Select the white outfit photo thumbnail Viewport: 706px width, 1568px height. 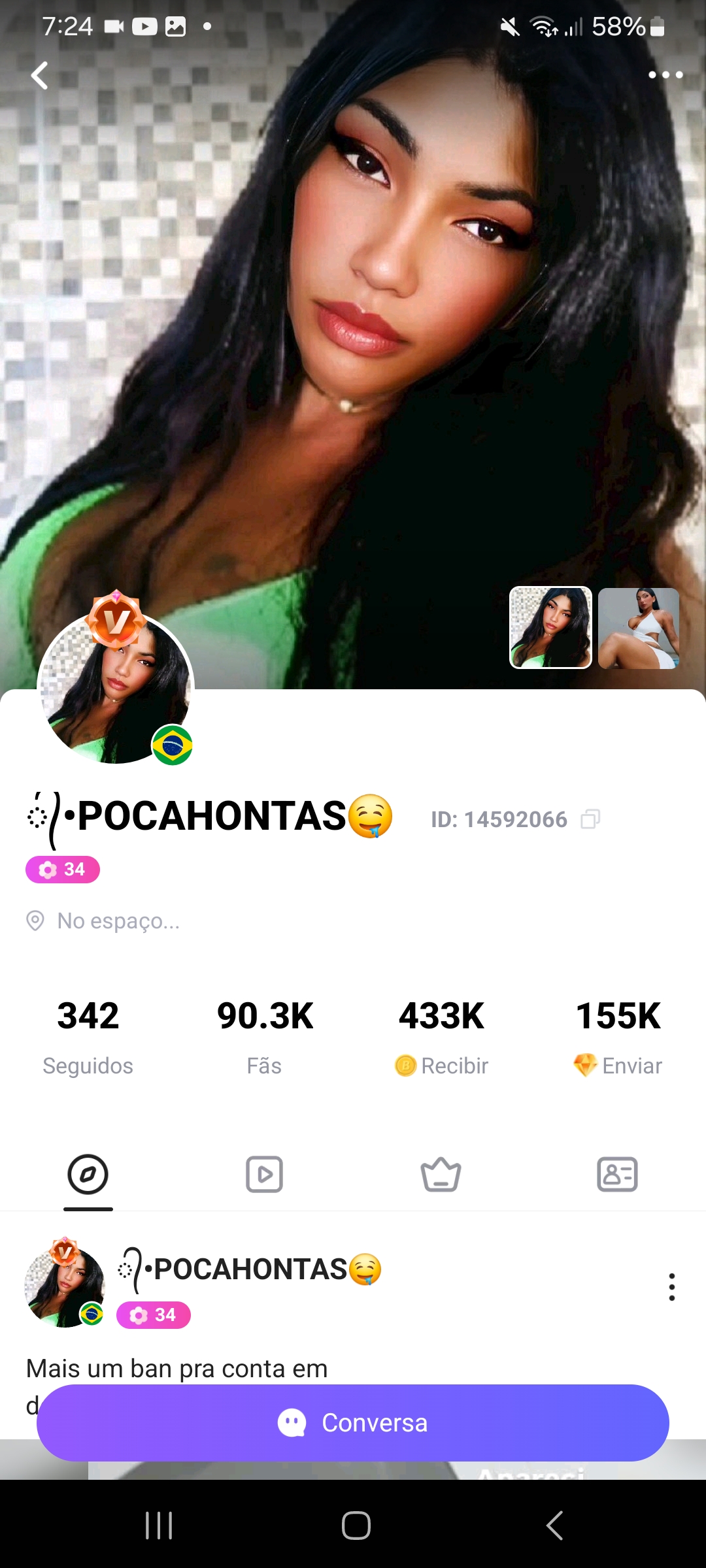(639, 628)
